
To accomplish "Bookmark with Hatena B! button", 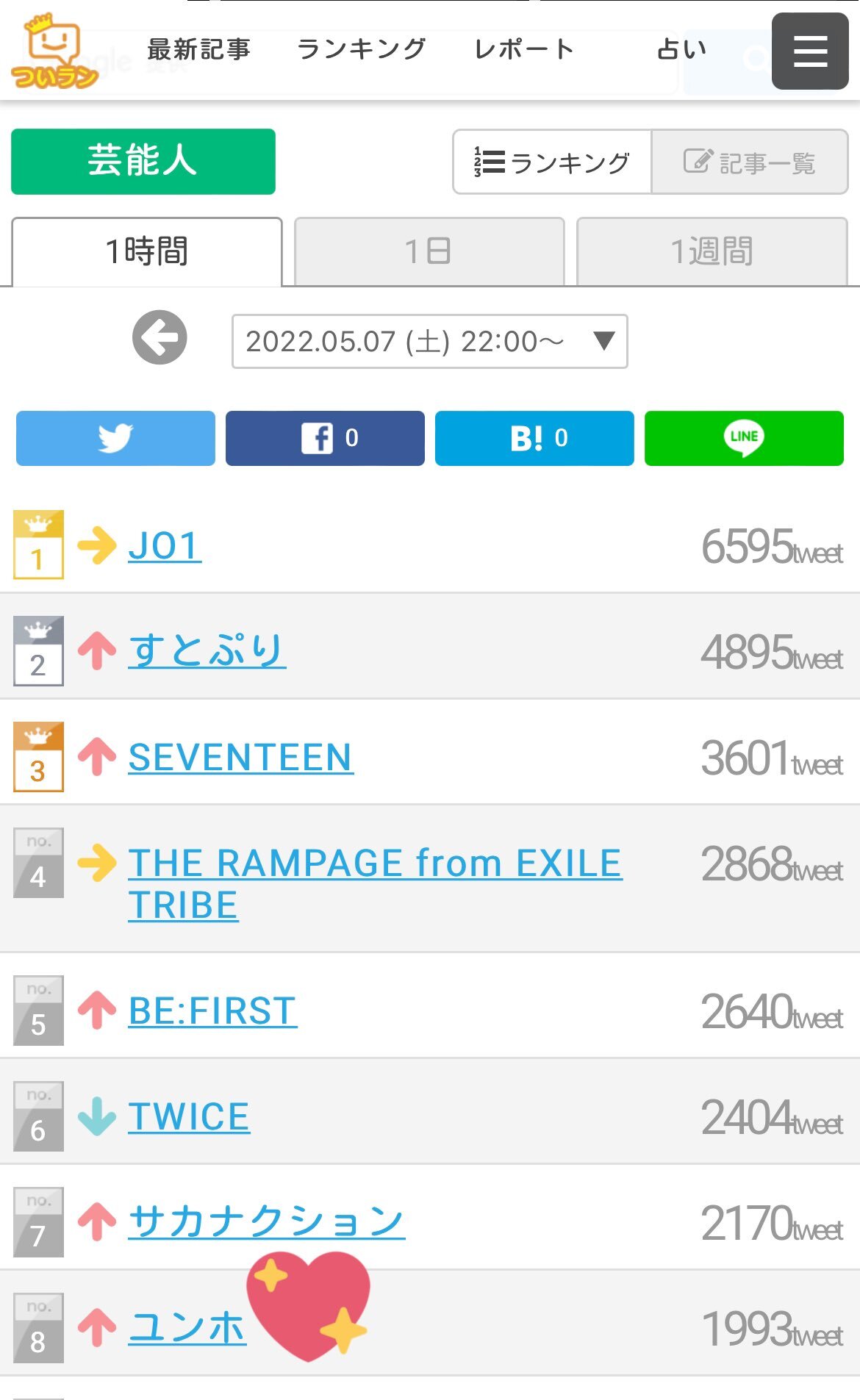I will [534, 438].
